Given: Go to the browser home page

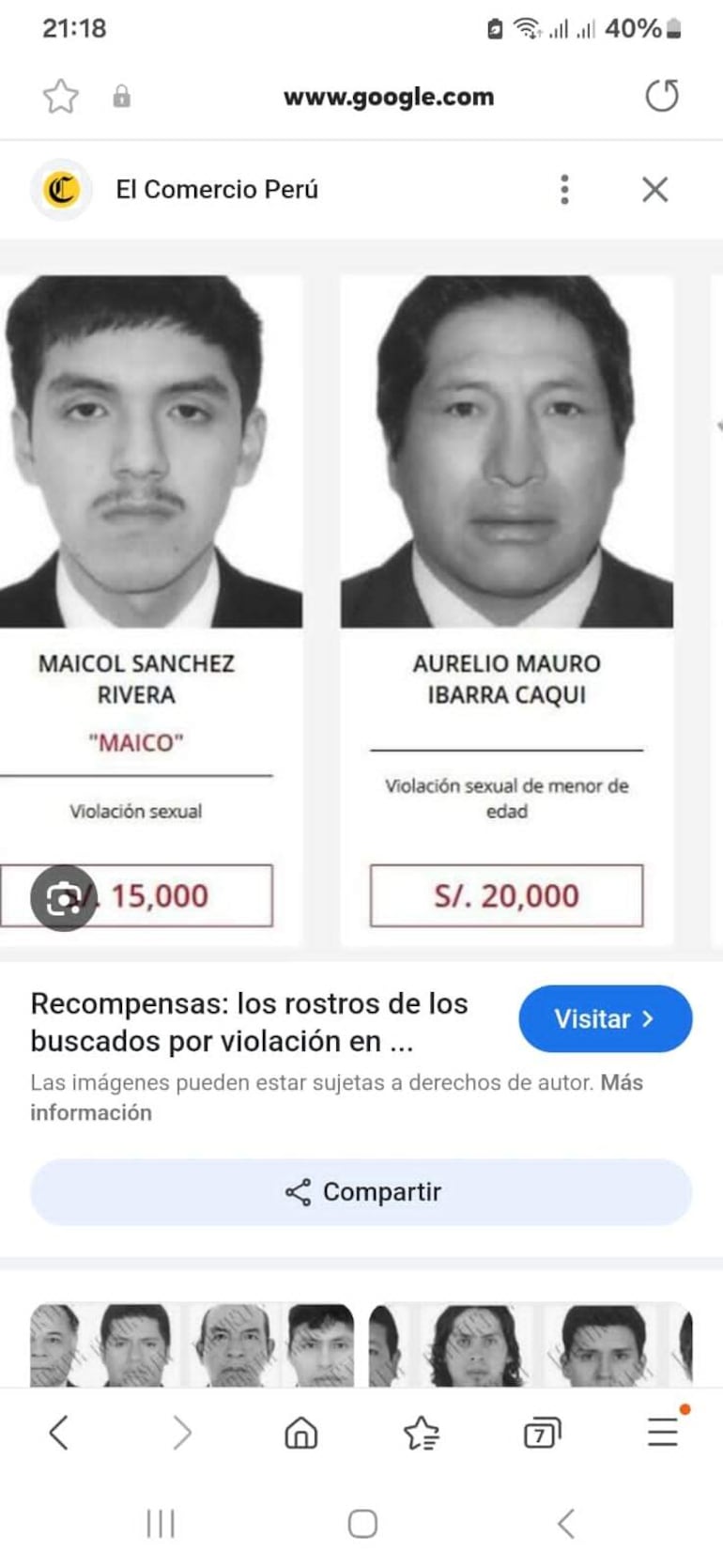Looking at the screenshot, I should click(x=300, y=1433).
